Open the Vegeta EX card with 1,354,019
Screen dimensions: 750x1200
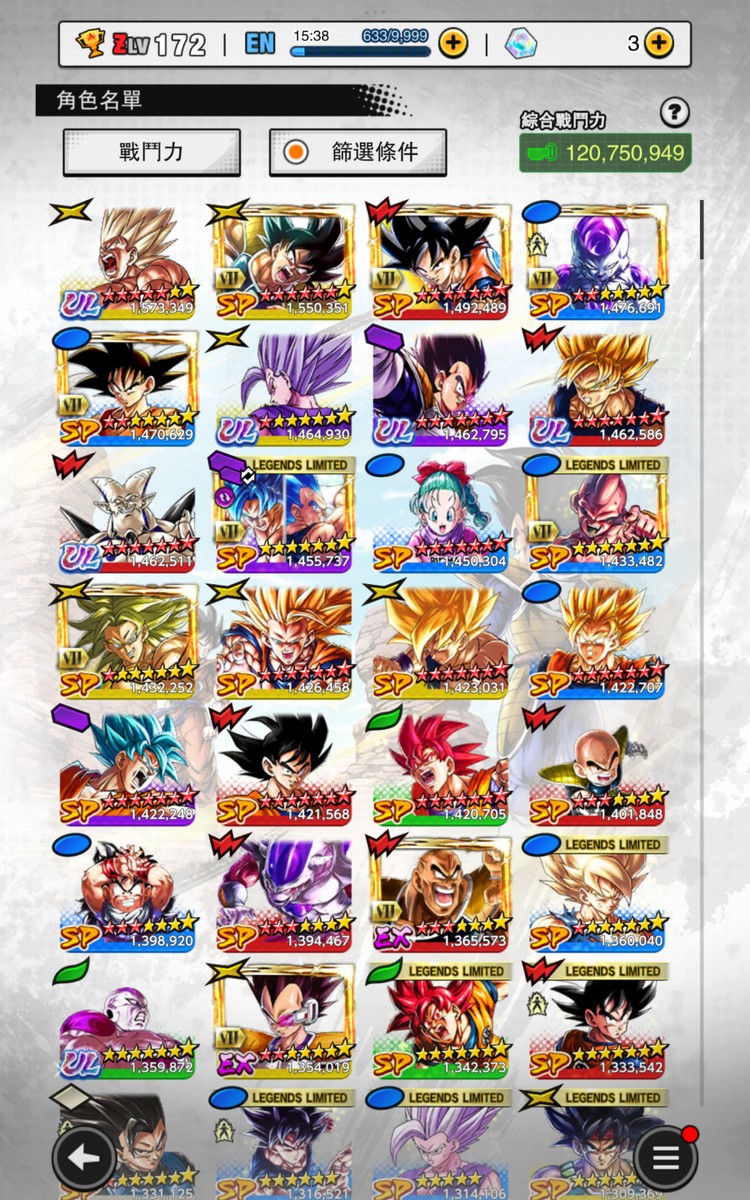tap(285, 1020)
